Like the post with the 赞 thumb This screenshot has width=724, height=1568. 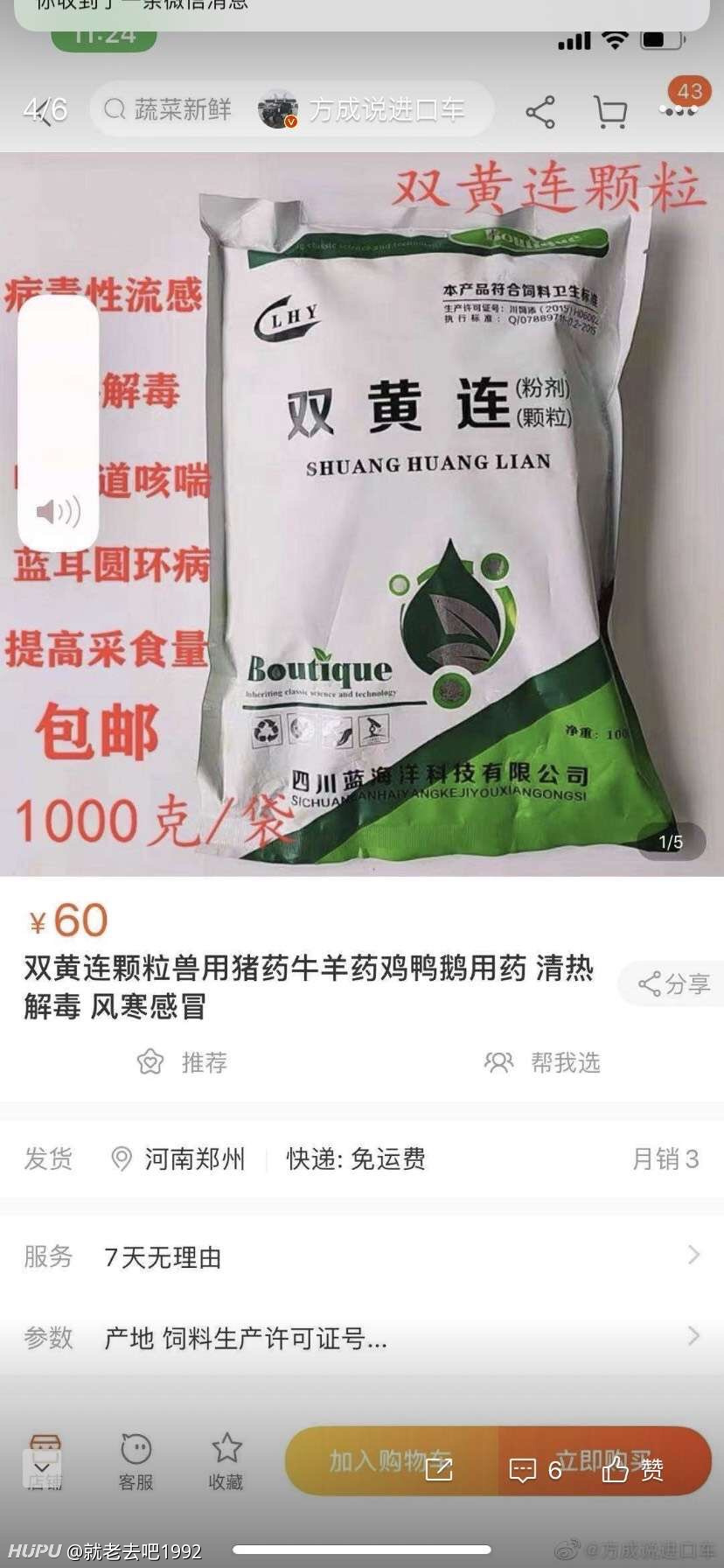tap(633, 1469)
